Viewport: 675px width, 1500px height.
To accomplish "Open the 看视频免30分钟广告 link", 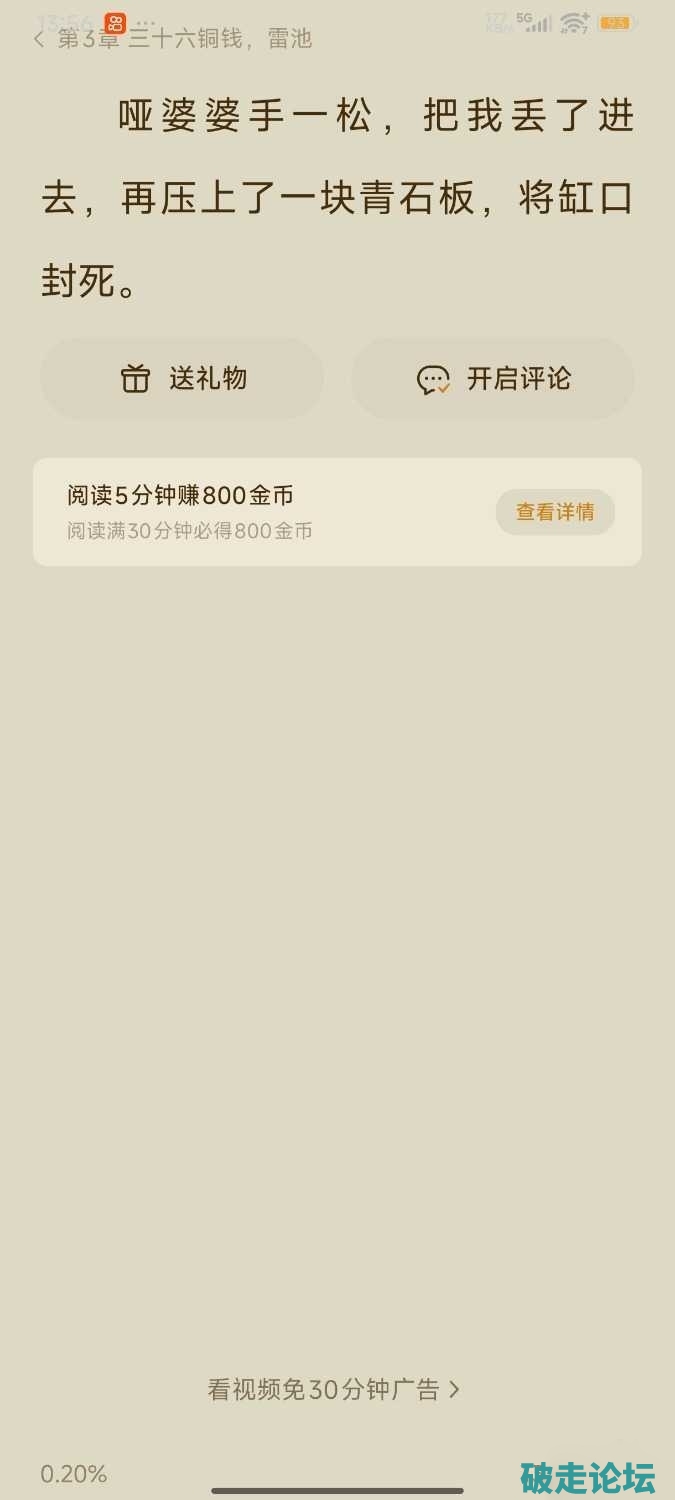I will pyautogui.click(x=334, y=1389).
